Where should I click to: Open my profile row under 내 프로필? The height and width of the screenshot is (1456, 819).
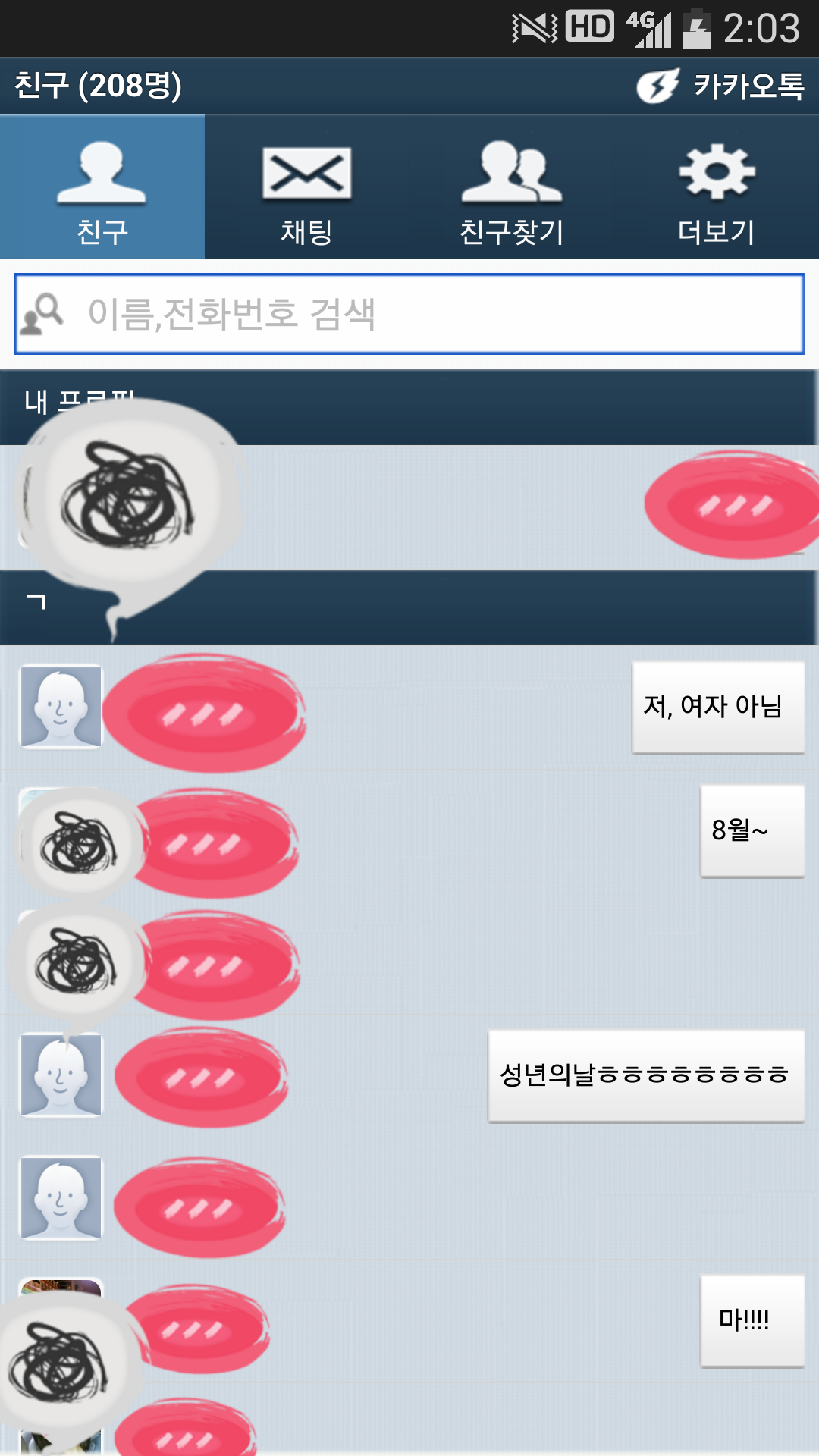(x=409, y=507)
